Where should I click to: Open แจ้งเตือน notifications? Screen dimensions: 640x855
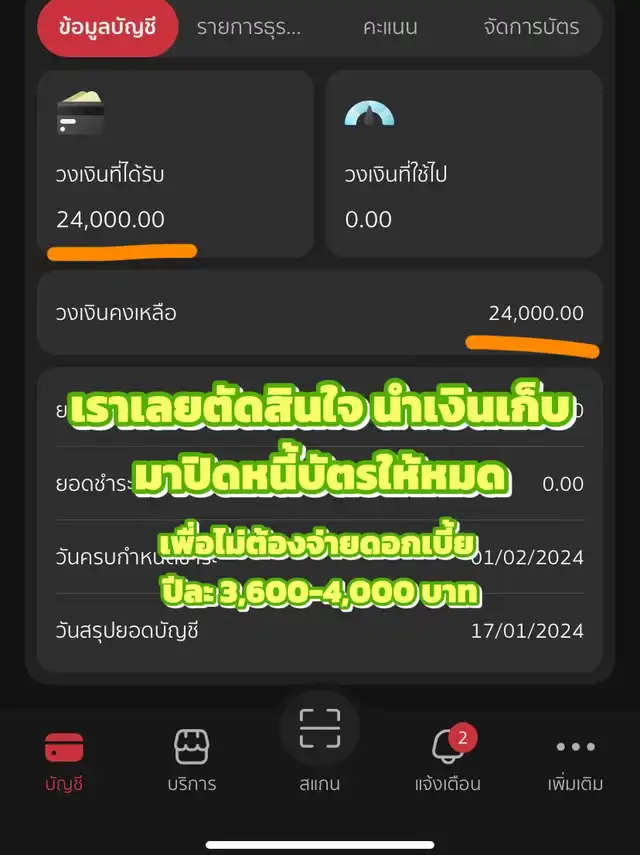tap(447, 761)
